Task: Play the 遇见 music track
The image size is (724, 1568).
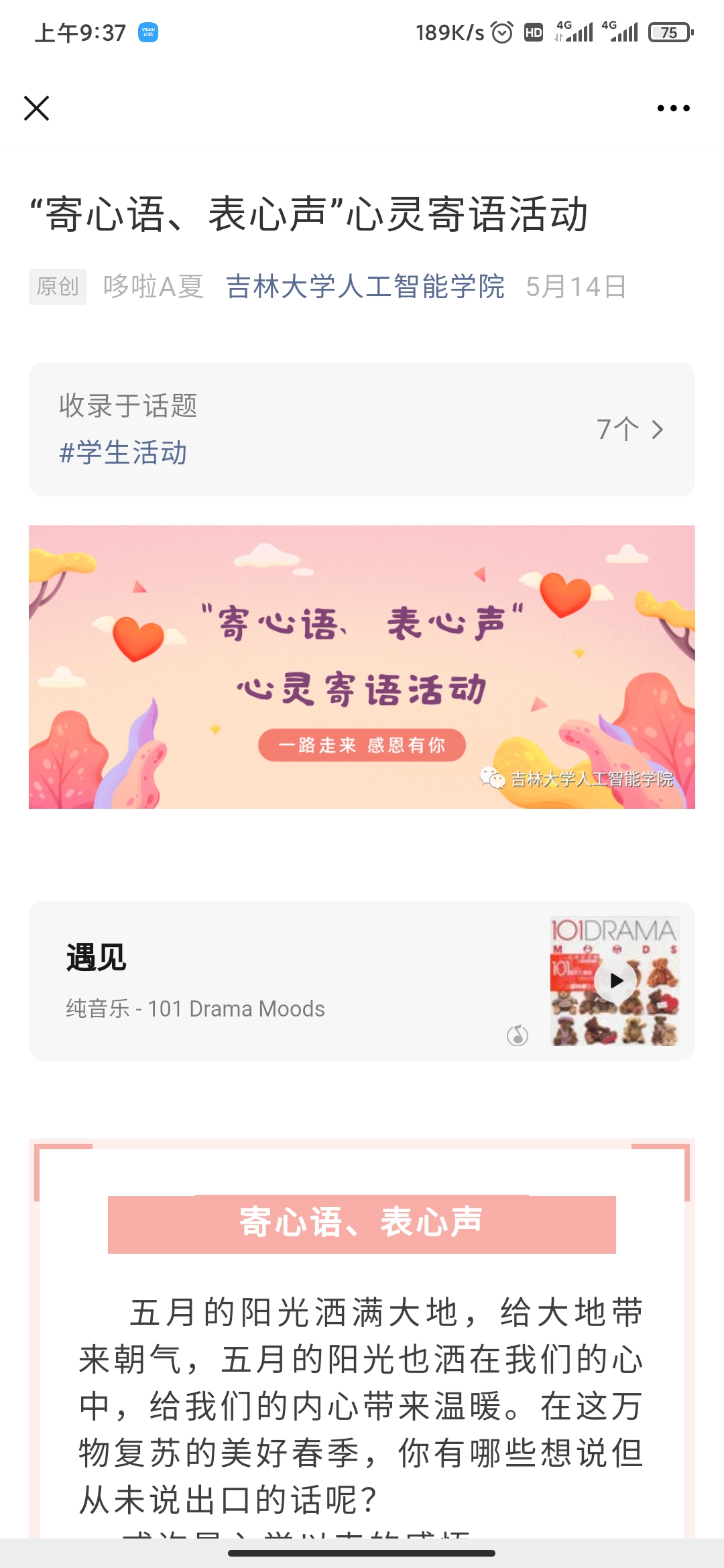Action: [x=615, y=981]
